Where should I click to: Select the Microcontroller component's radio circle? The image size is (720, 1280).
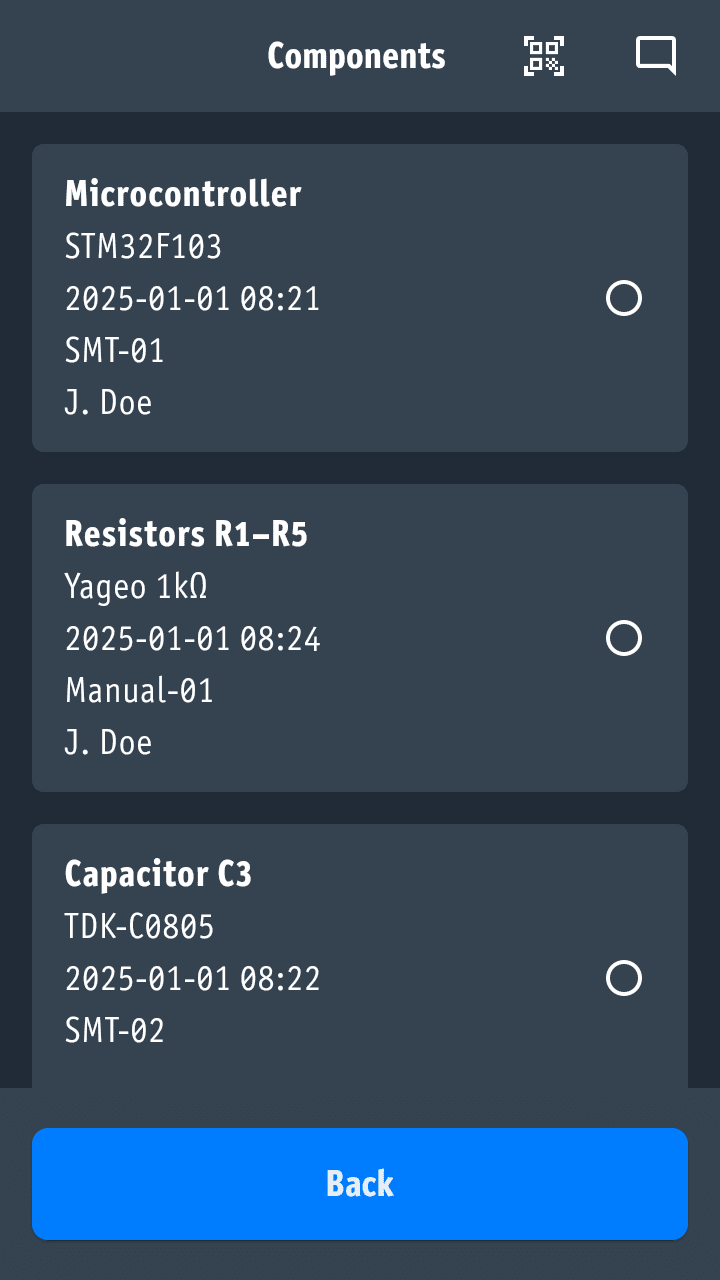coord(624,298)
